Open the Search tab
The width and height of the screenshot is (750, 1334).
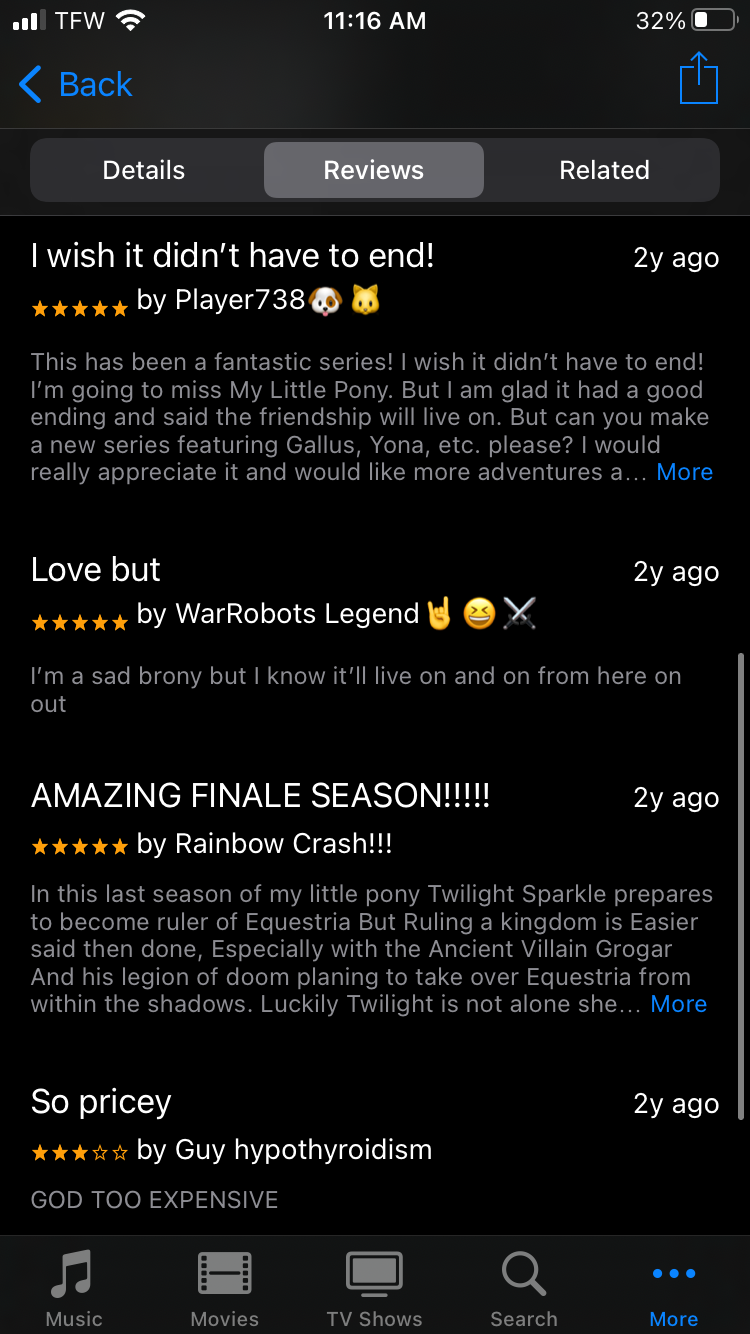pos(524,1288)
